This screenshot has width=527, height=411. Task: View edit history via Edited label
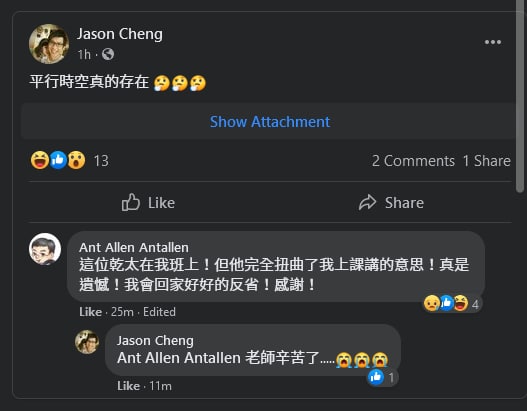click(159, 312)
